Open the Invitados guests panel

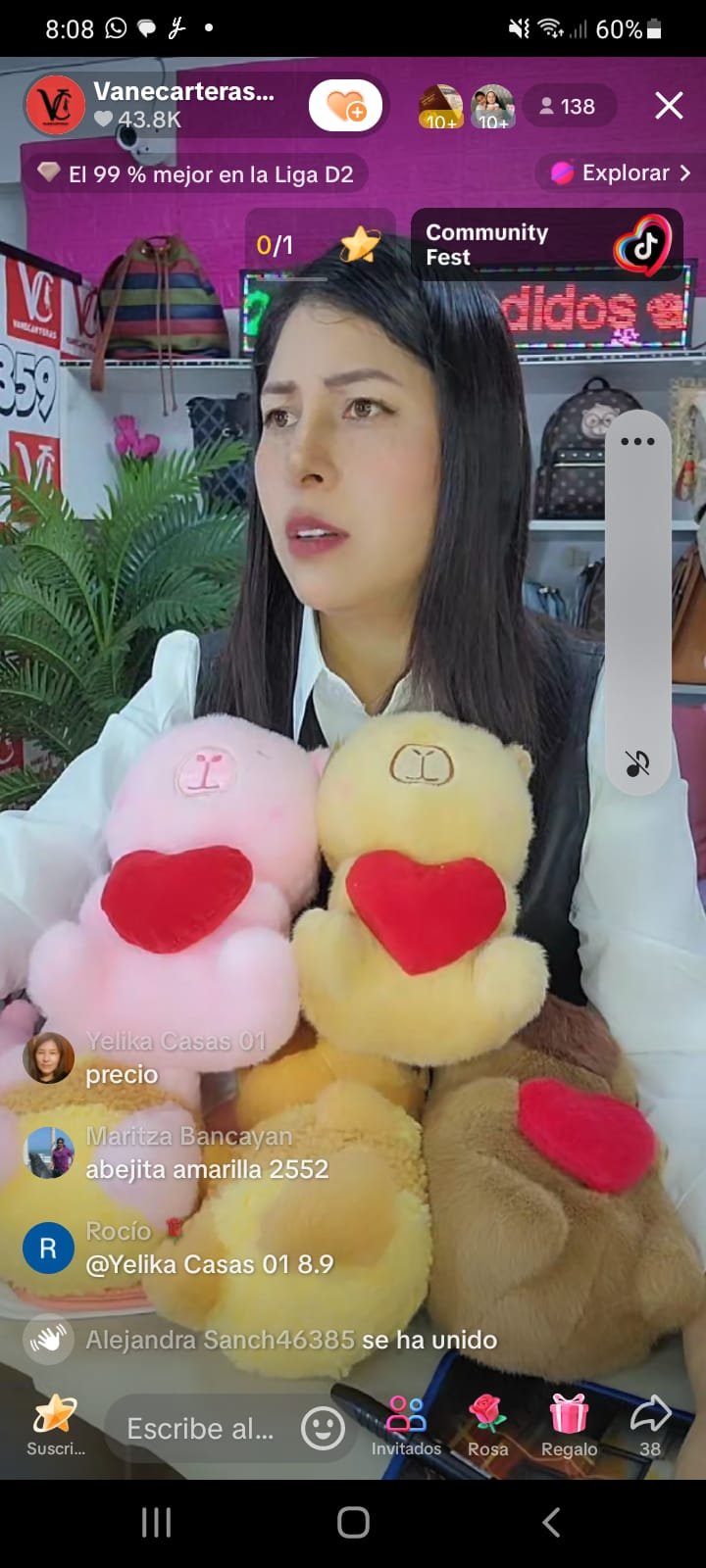[x=406, y=1426]
